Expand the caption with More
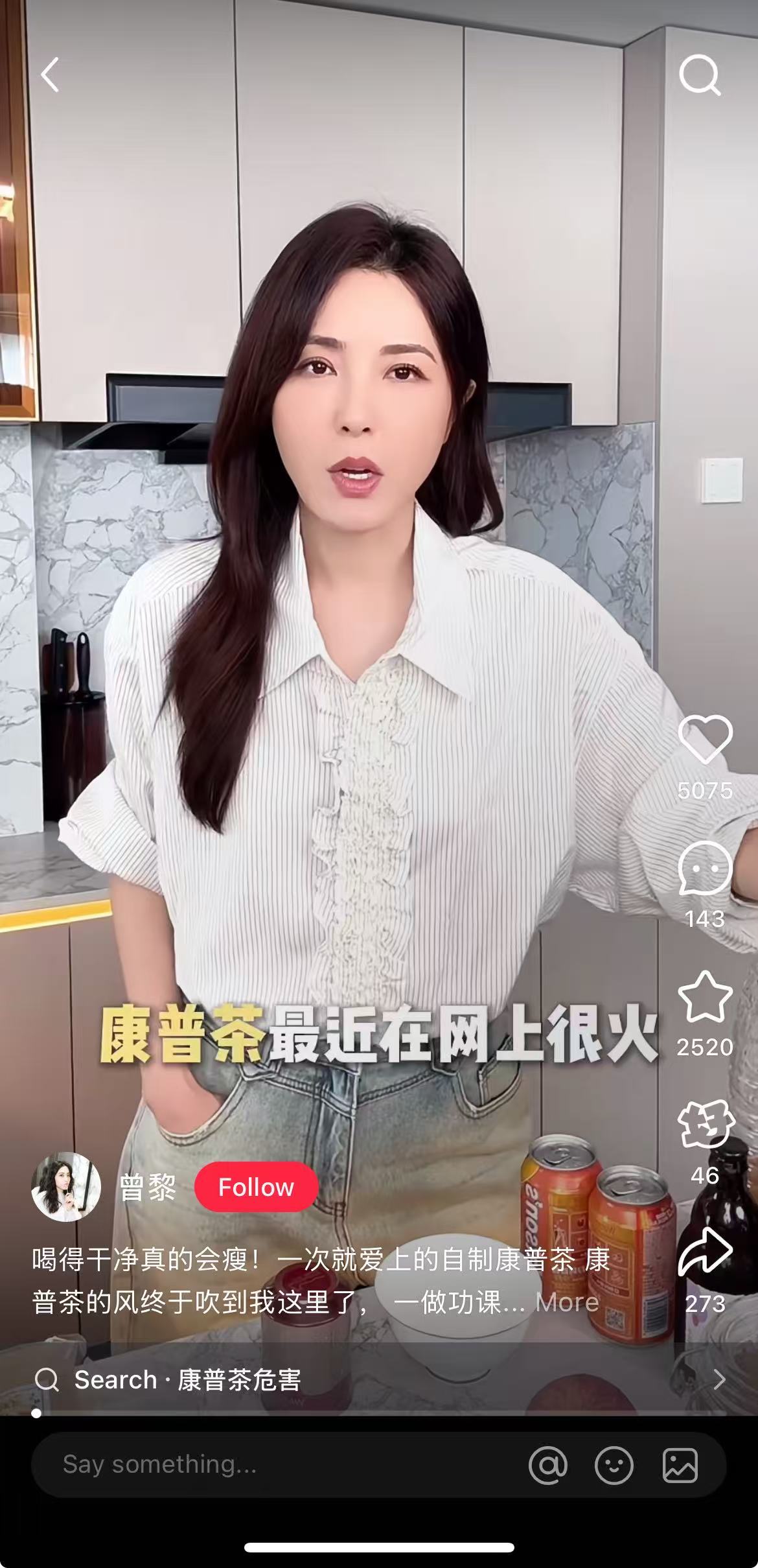 567,1302
